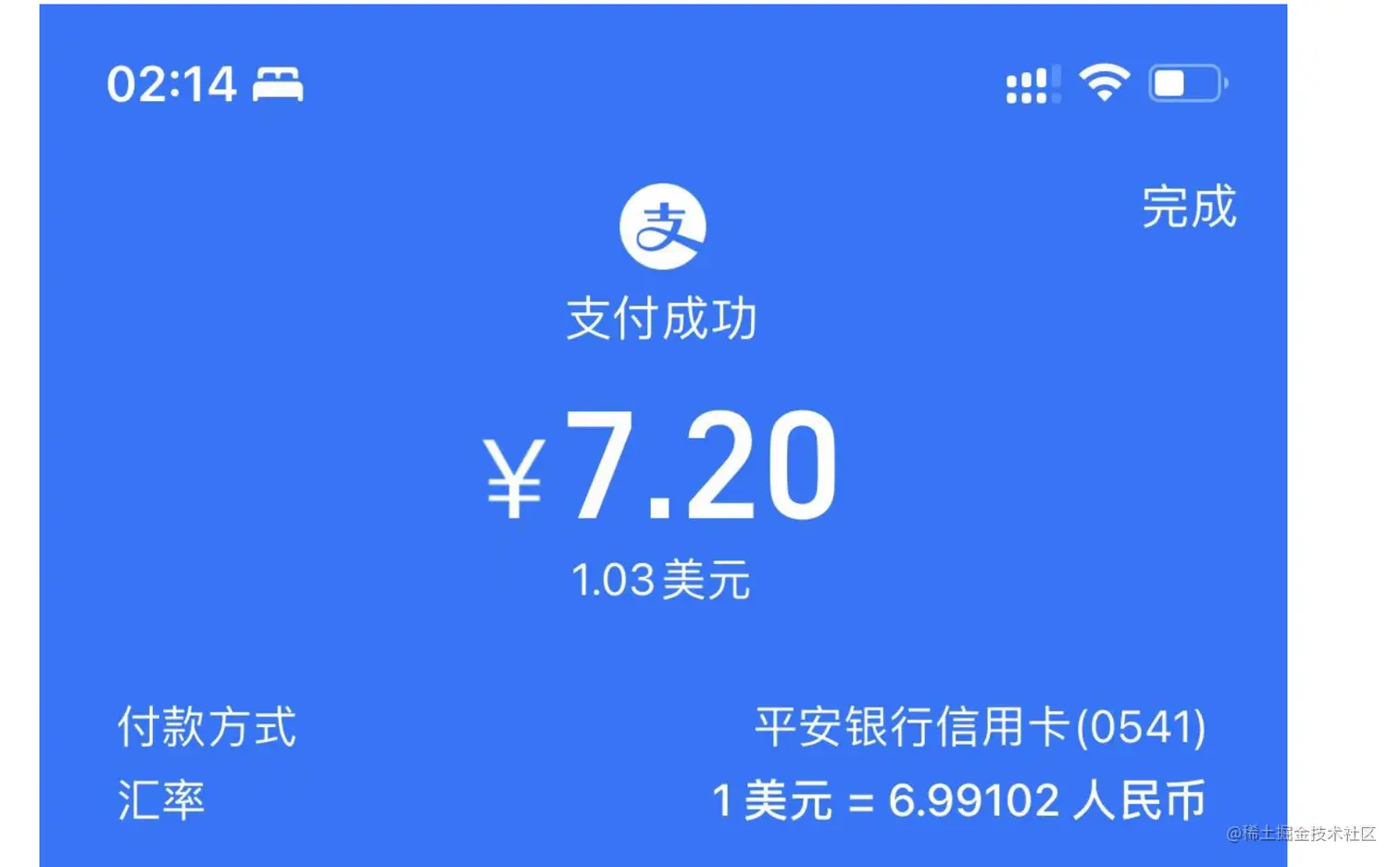Tap 完成 to finish the payment
The height and width of the screenshot is (867, 1400).
pos(1188,207)
